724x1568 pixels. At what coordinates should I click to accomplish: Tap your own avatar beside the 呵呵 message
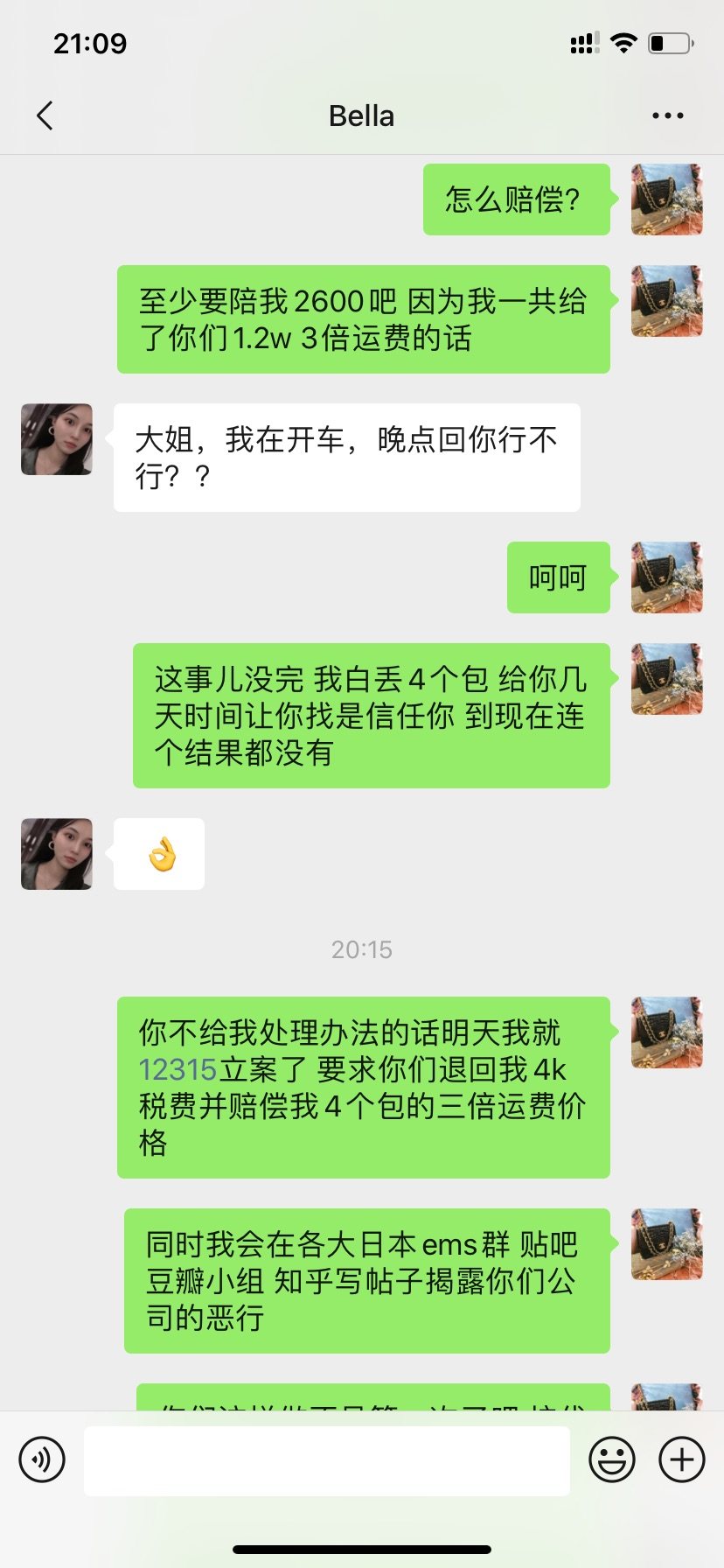pos(666,577)
